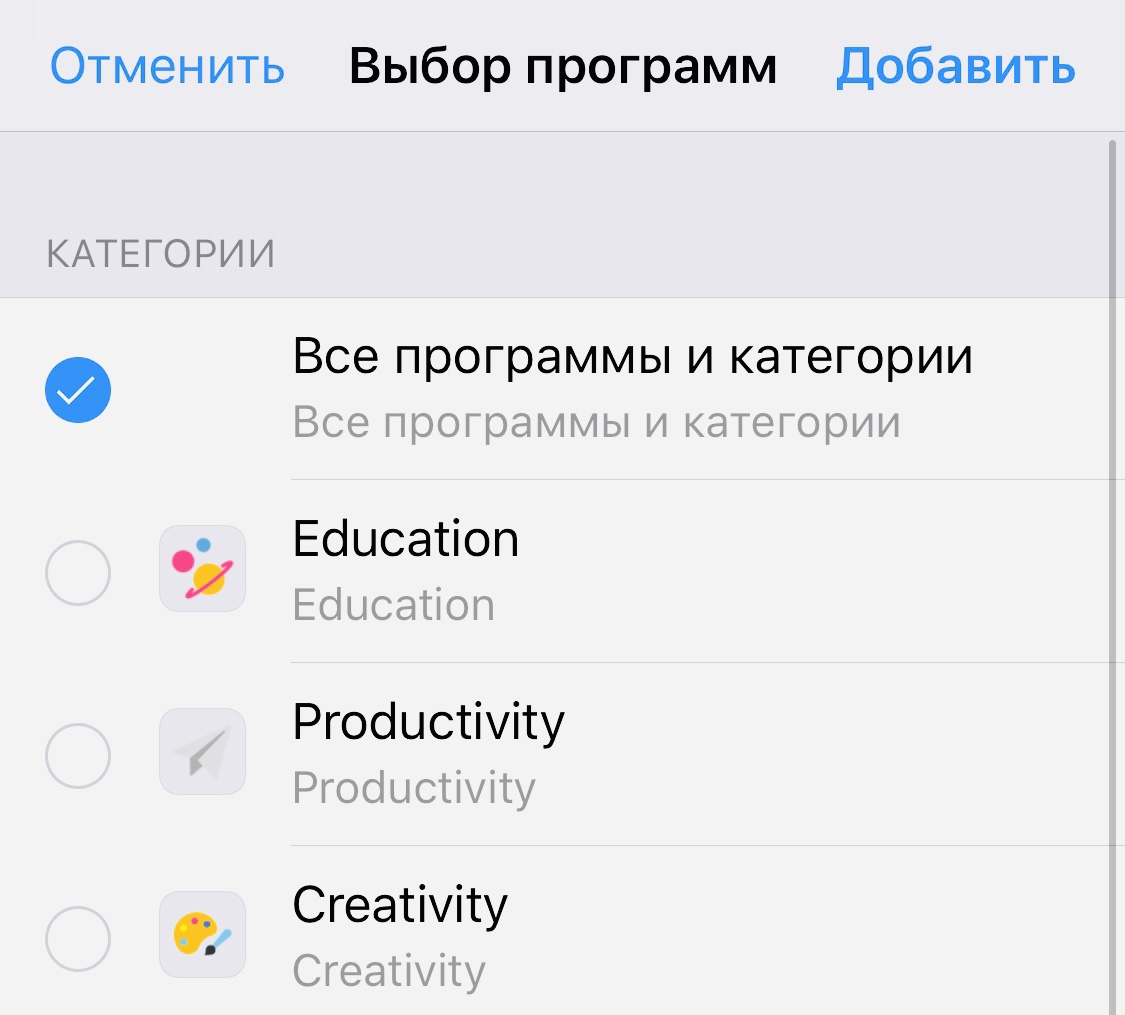Select the Education category
Viewport: 1125px width, 1015px height.
(x=78, y=573)
